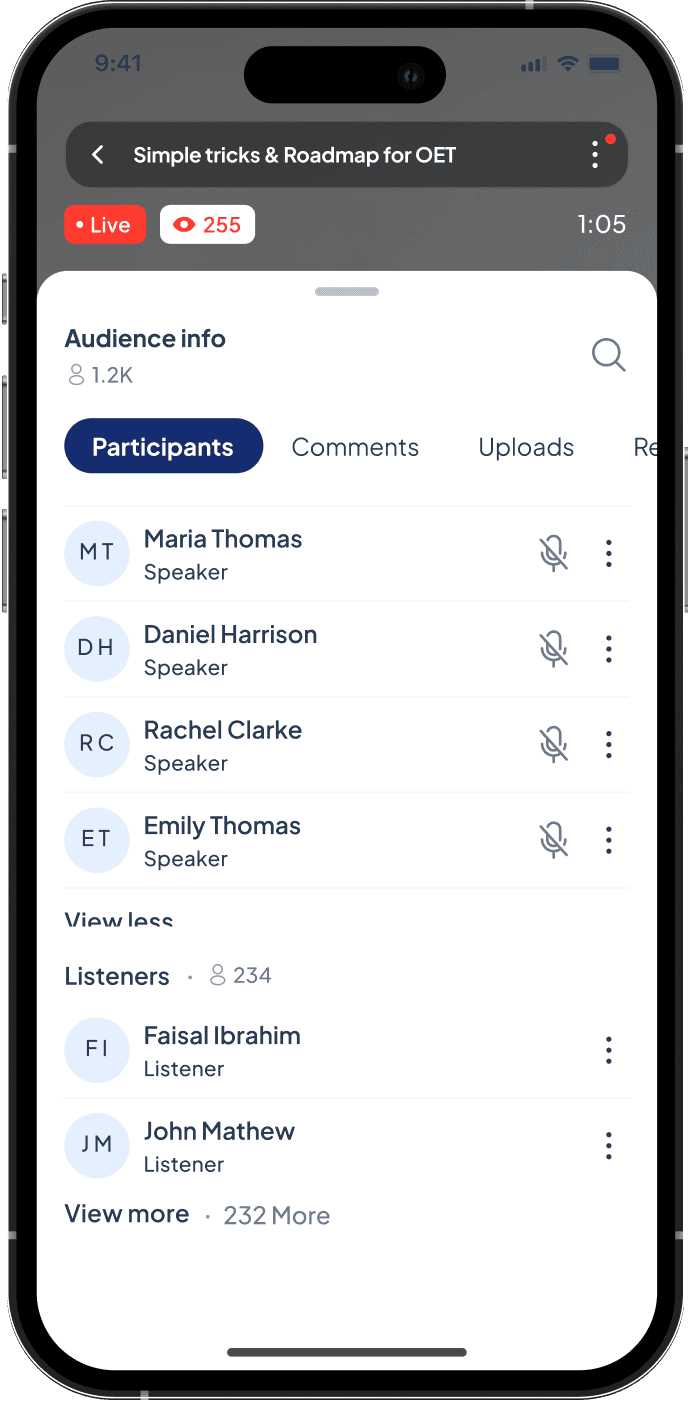Viewport: 688px width, 1402px height.
Task: Select the Participants tab
Action: pyautogui.click(x=163, y=446)
